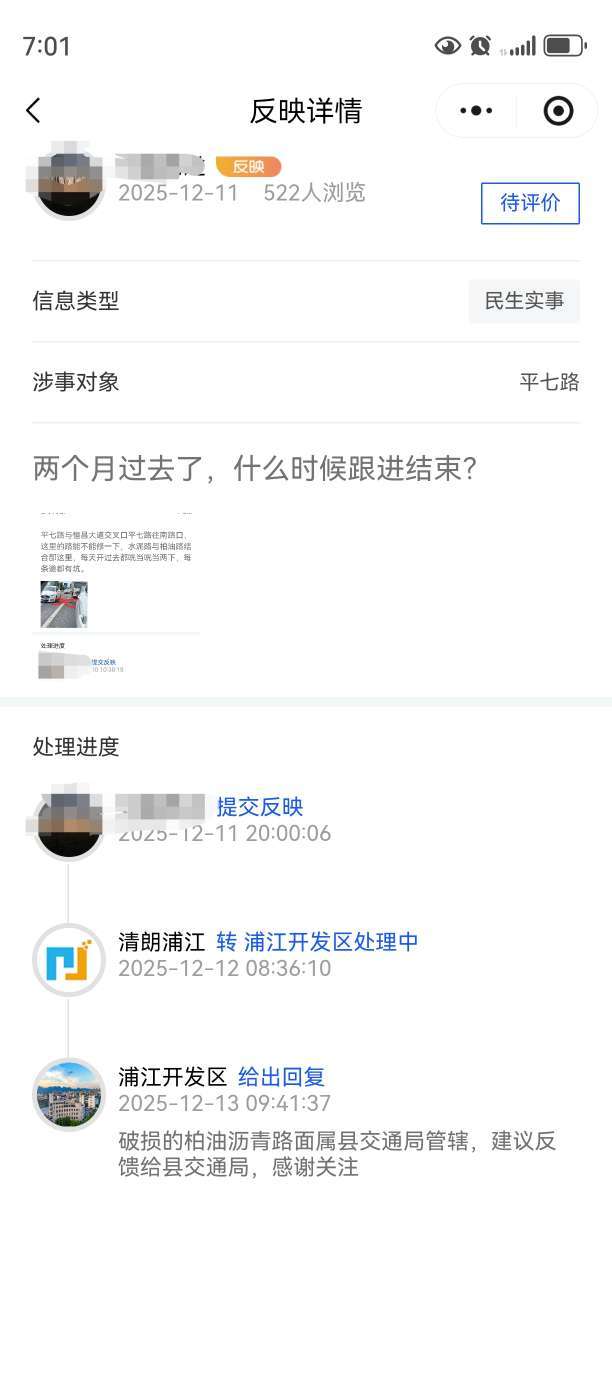Viewport: 612px width, 1388px height.
Task: Go back using the top-left arrow
Action: 34,111
